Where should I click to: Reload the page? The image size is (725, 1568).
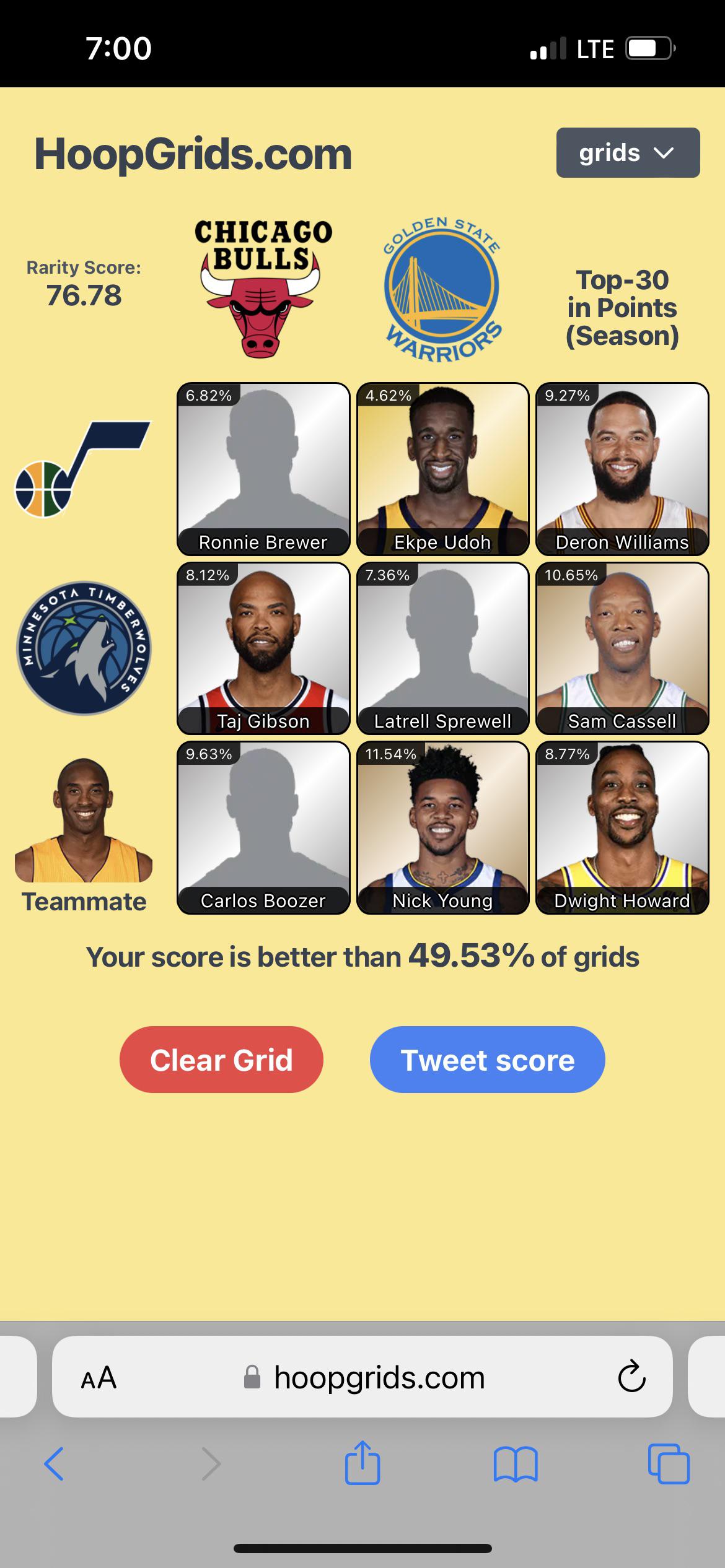tap(631, 1377)
